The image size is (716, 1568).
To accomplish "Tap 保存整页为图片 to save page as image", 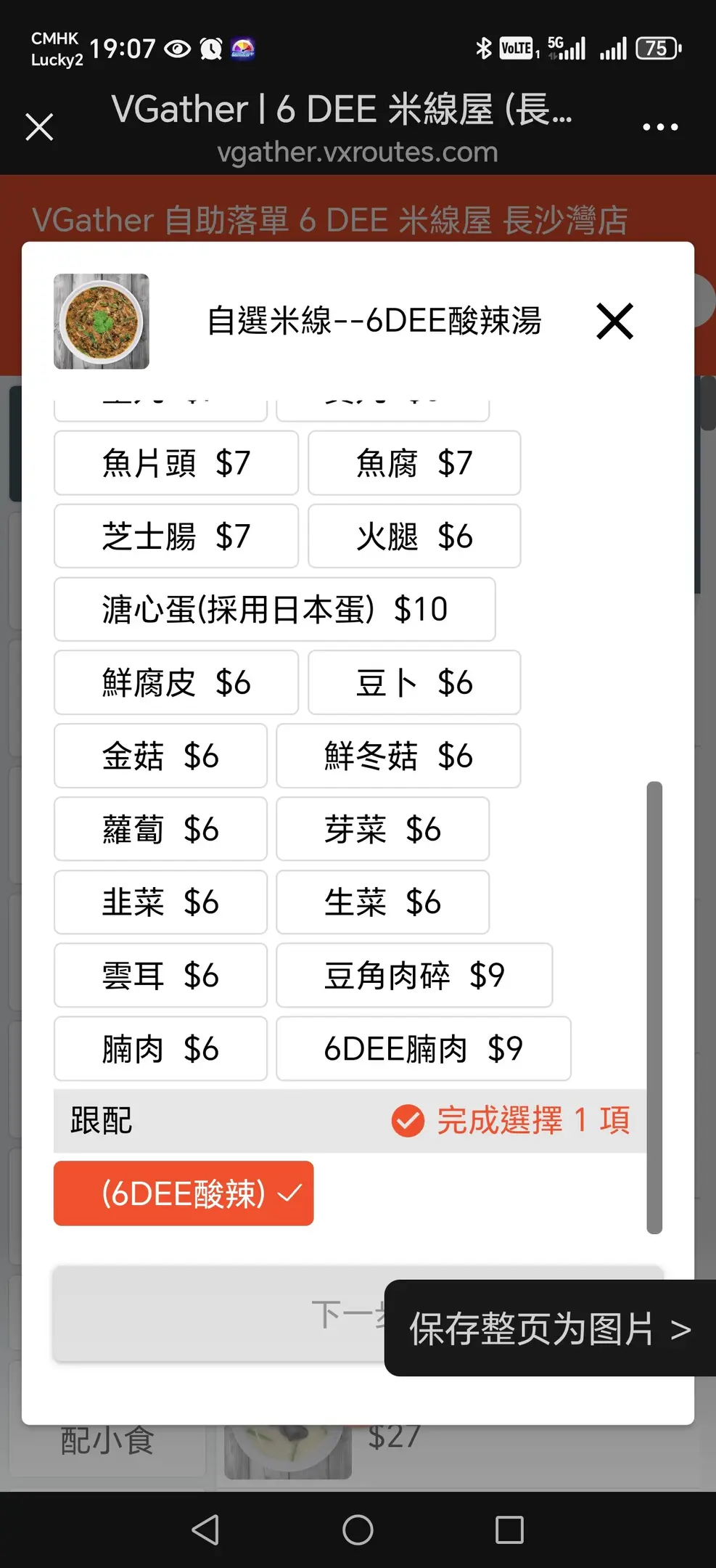I will [550, 1328].
